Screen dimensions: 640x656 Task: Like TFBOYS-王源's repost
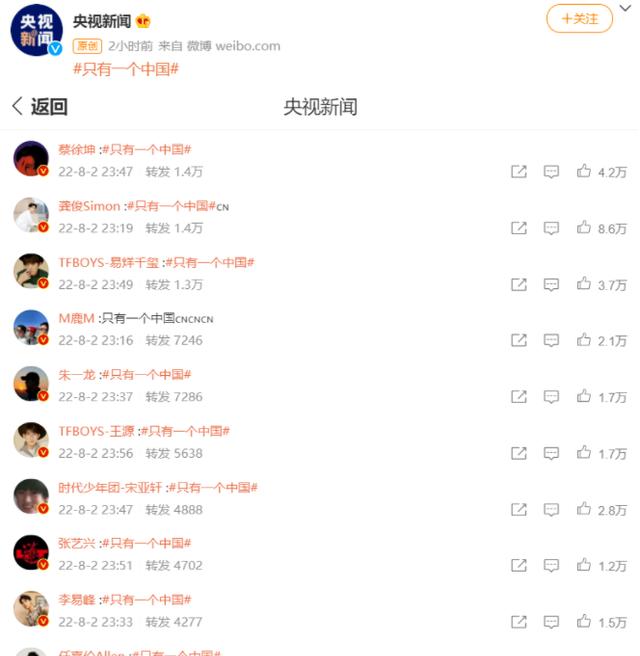click(584, 454)
